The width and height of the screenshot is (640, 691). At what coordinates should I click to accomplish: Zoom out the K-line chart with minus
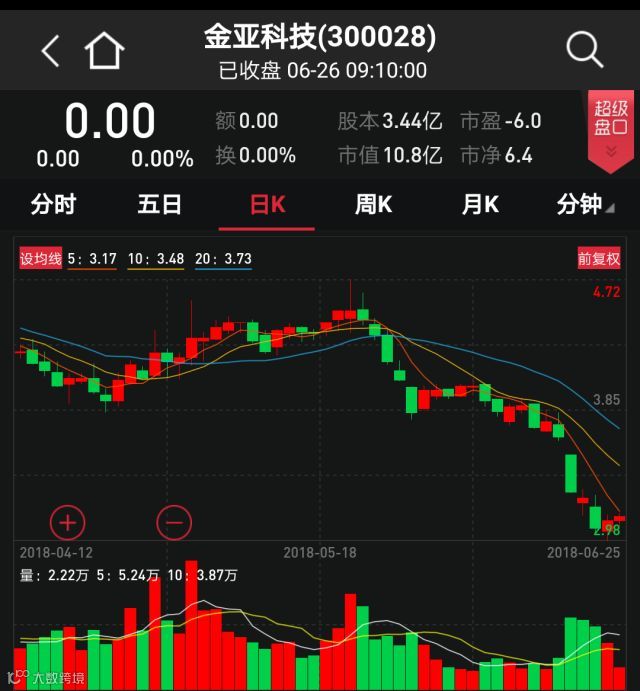pos(174,521)
